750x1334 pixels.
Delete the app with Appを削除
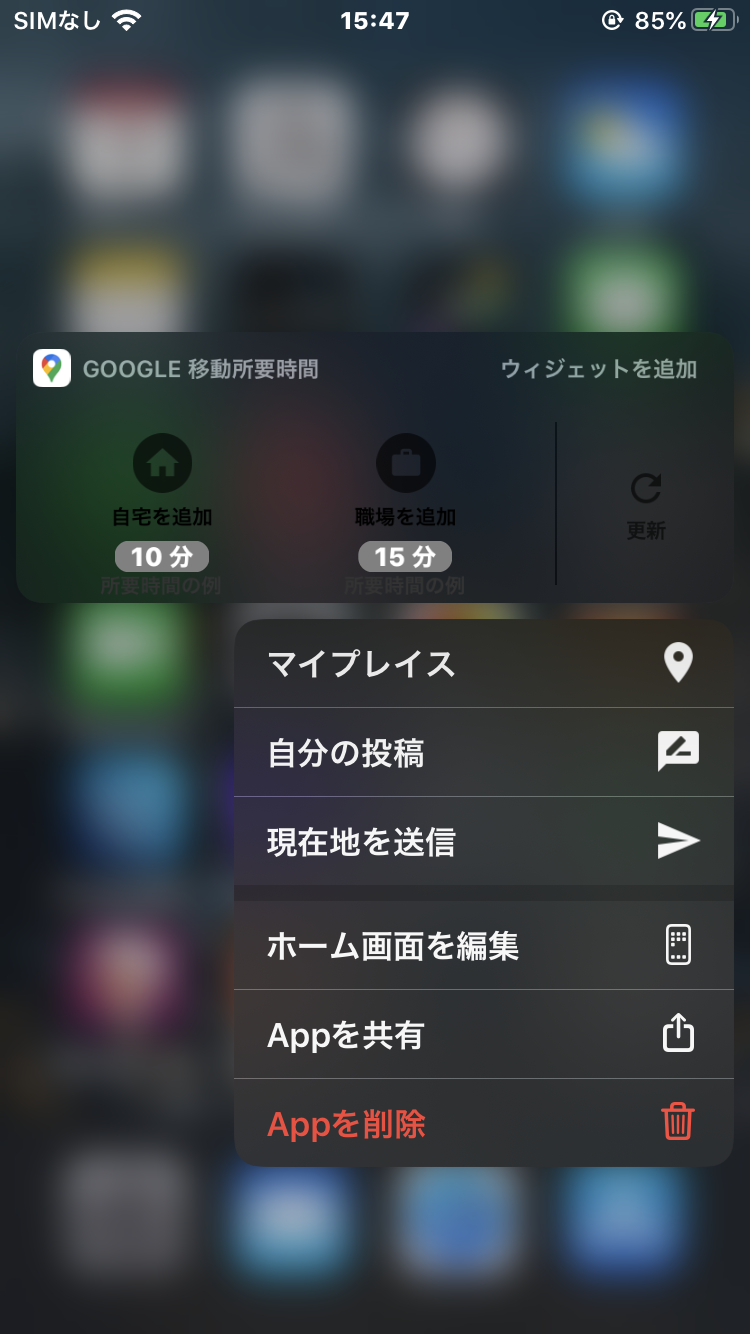484,1123
